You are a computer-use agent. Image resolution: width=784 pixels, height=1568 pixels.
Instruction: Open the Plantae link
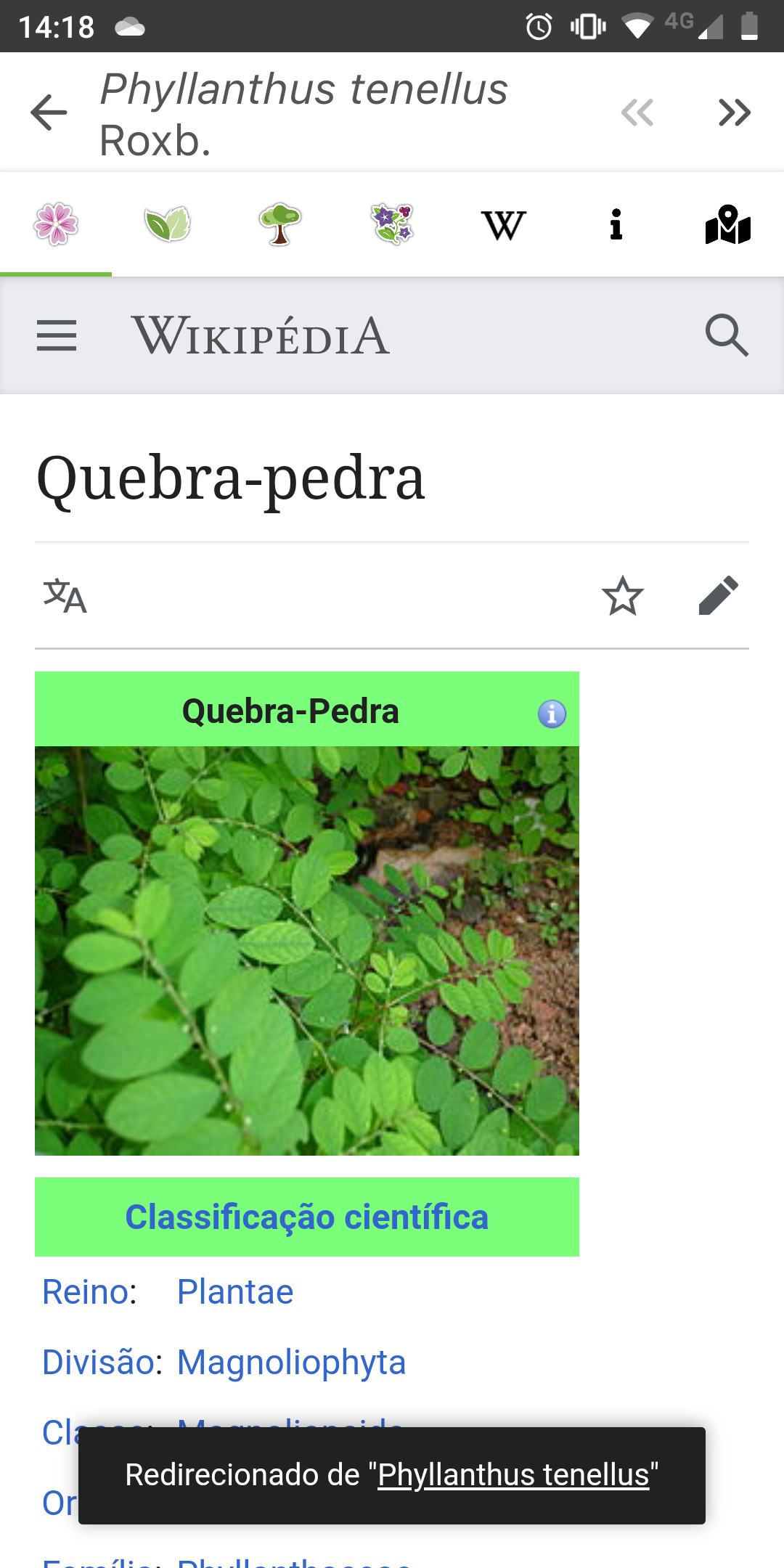[235, 1292]
